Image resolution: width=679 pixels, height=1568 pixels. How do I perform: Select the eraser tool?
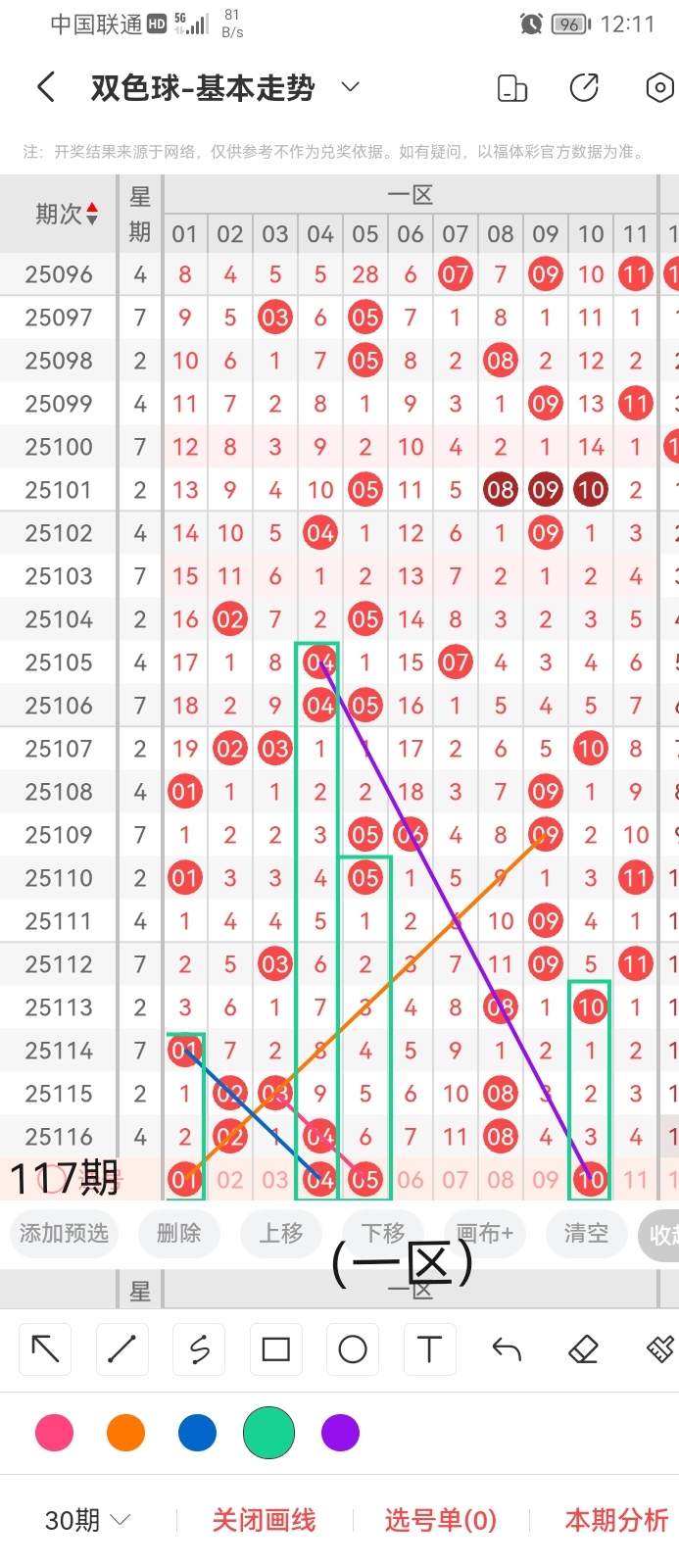pyautogui.click(x=583, y=1349)
